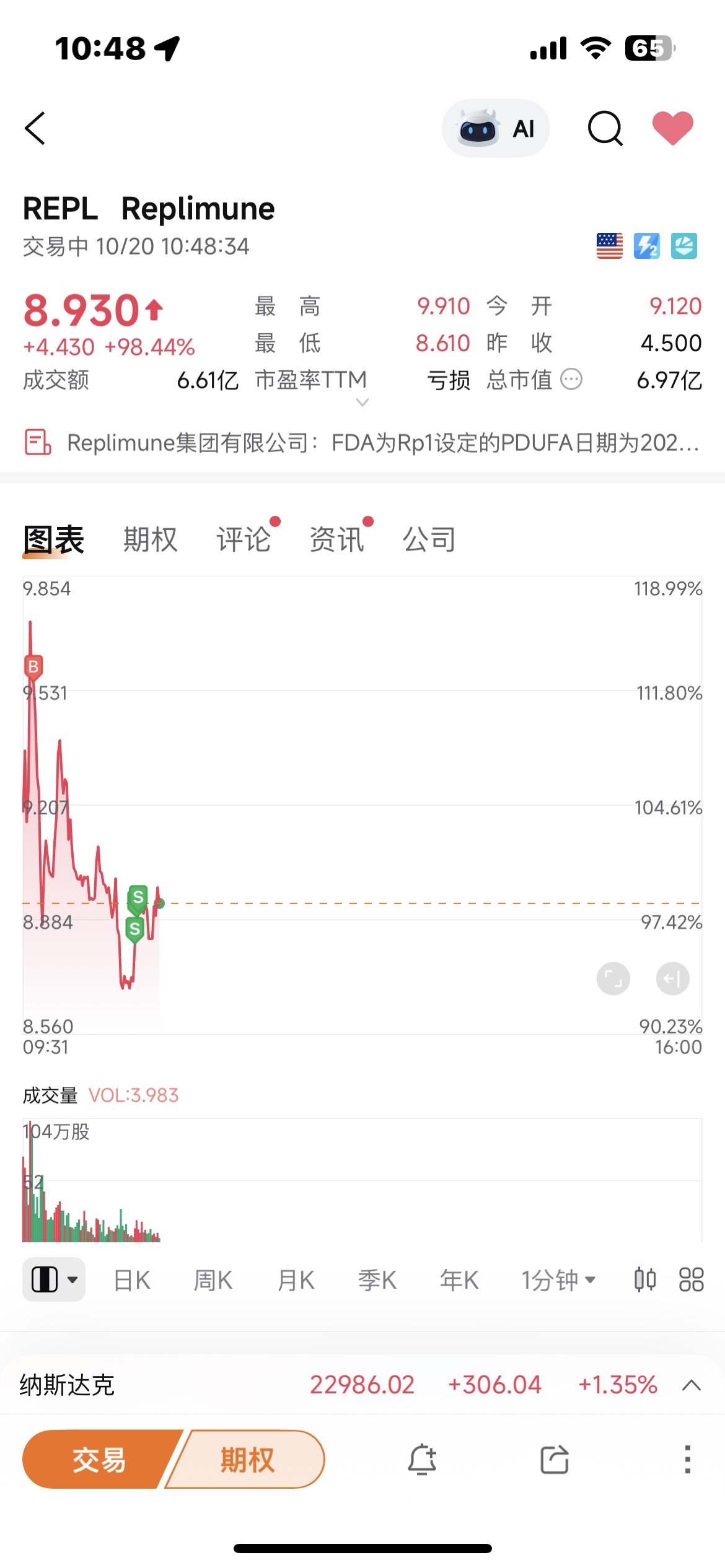Select the 周K chart period
The image size is (725, 1568).
point(213,1280)
